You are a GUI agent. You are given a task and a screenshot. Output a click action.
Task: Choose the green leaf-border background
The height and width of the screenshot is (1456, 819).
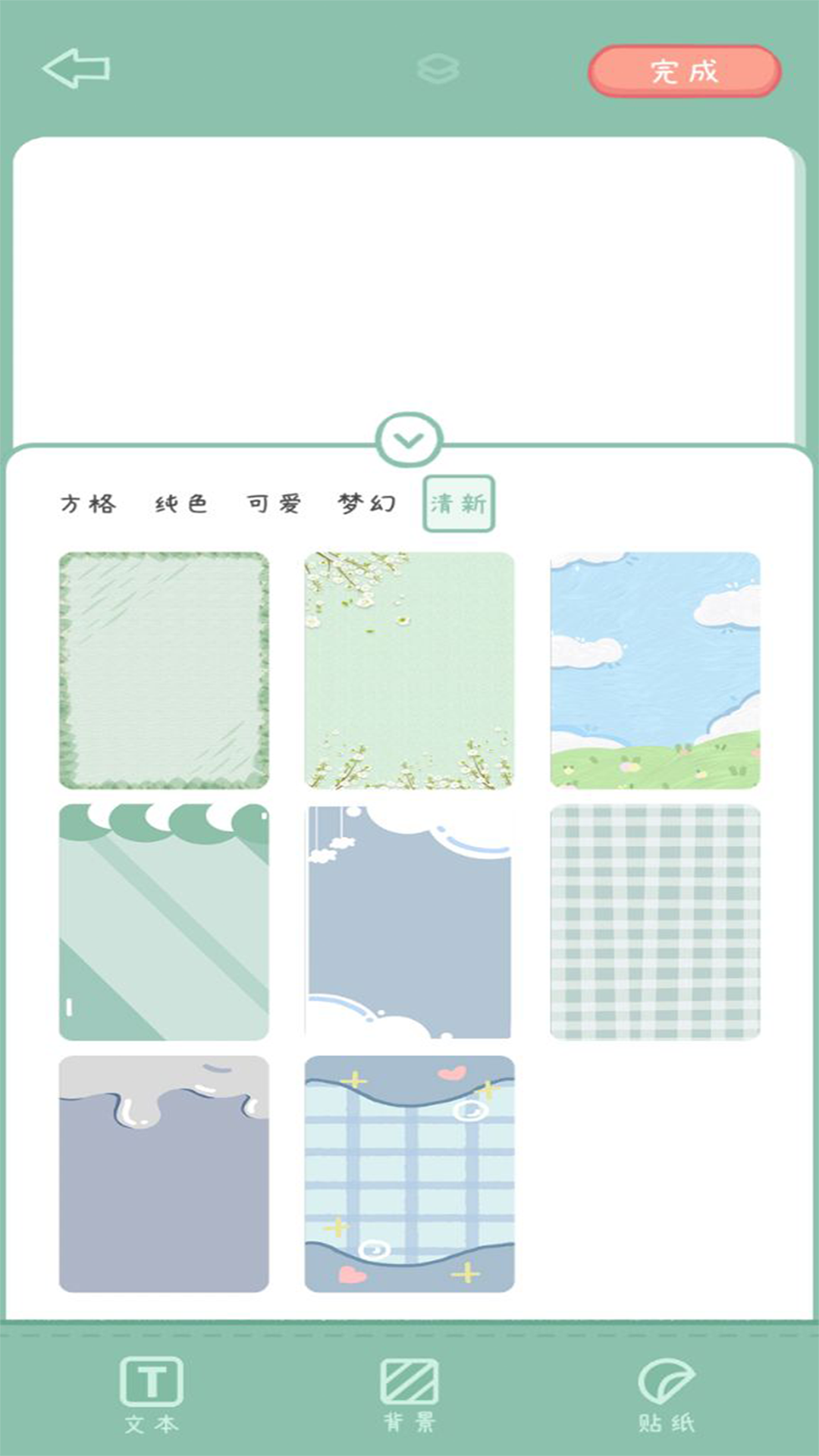tap(164, 671)
